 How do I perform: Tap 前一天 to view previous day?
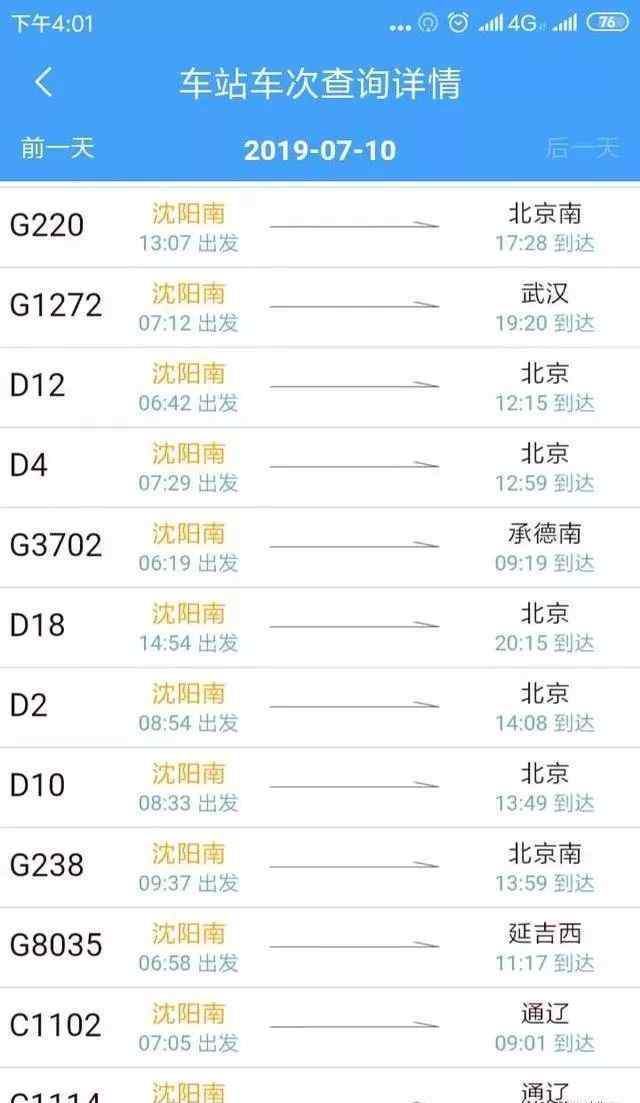tap(57, 148)
